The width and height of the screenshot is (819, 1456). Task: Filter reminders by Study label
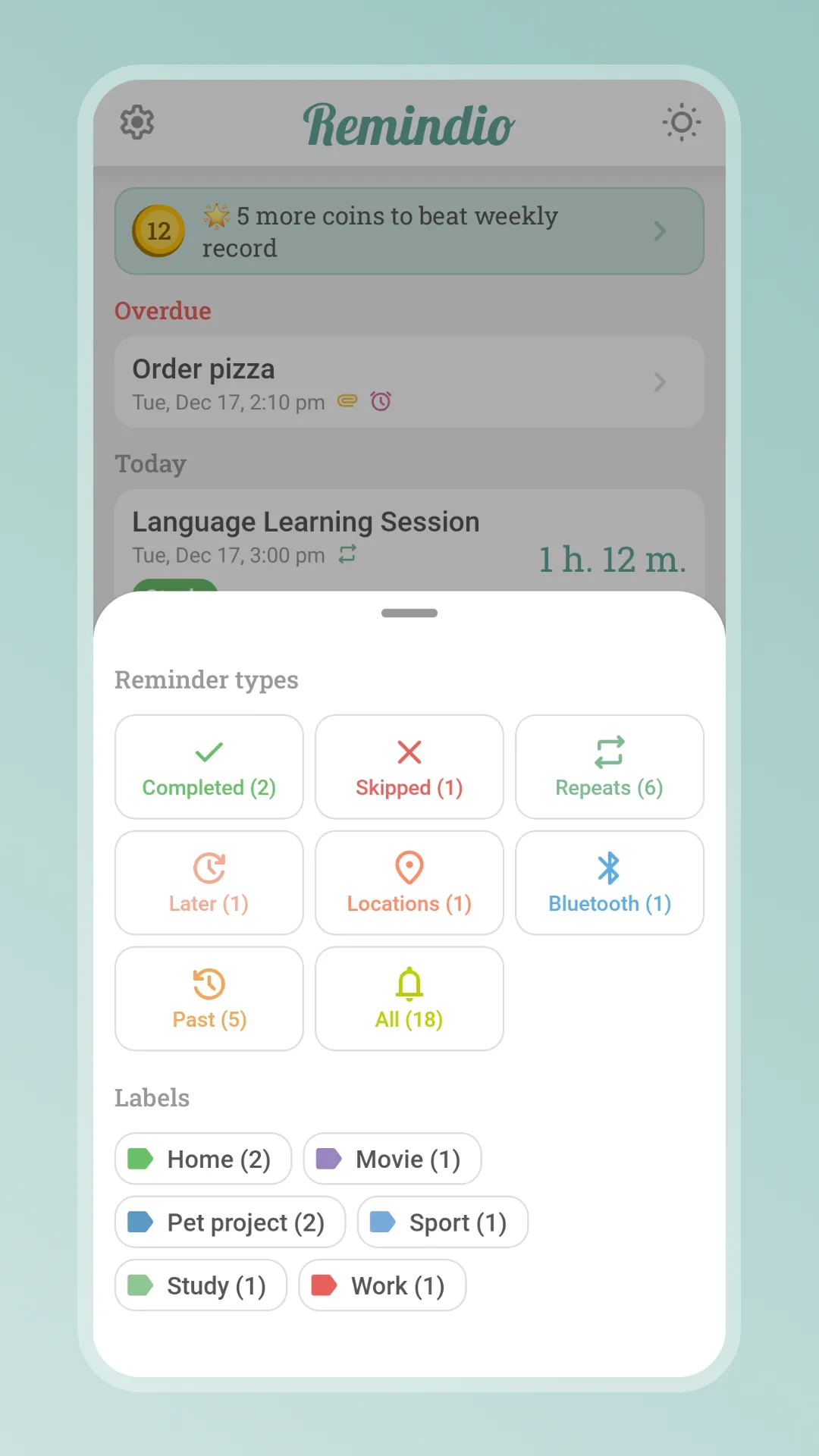coord(201,1285)
